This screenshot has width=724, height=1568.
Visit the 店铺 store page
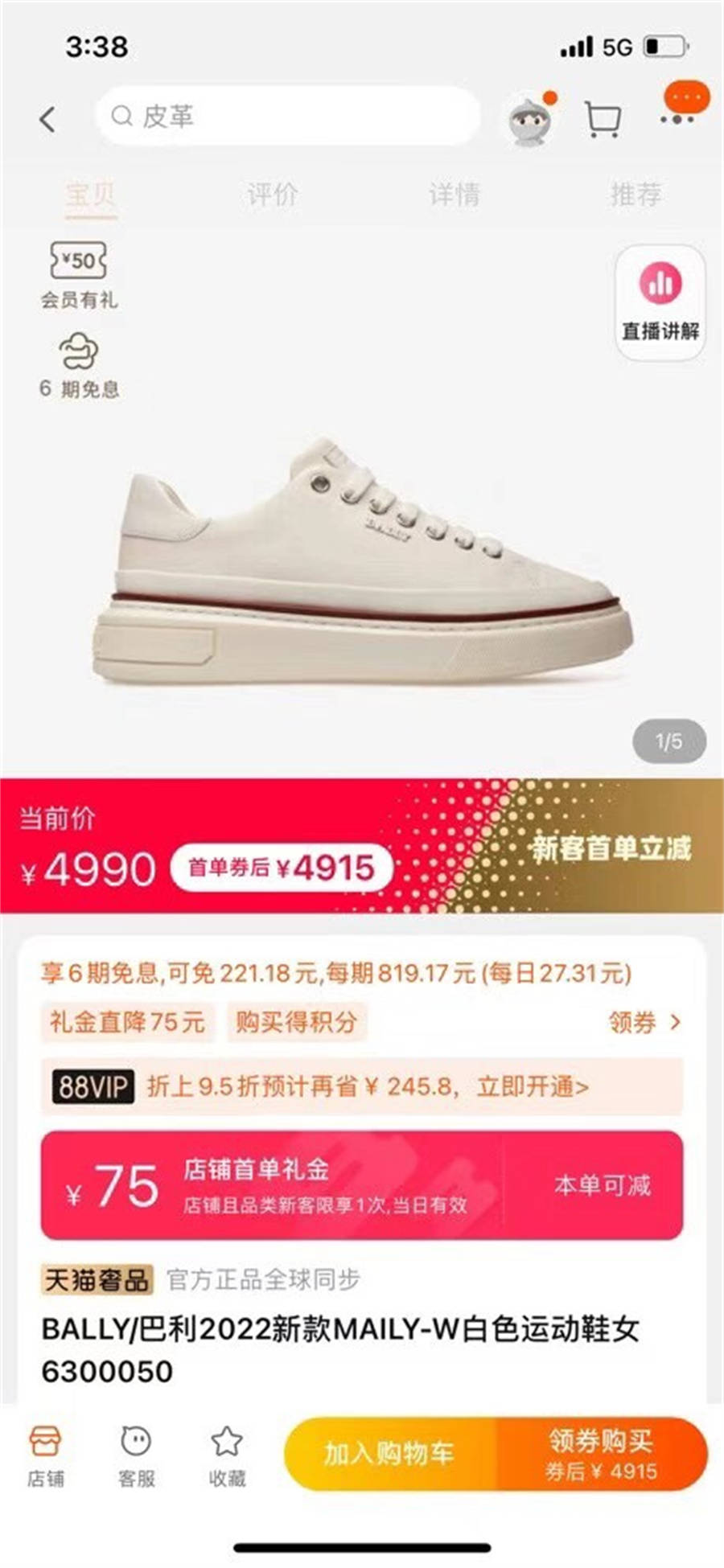(x=45, y=1455)
